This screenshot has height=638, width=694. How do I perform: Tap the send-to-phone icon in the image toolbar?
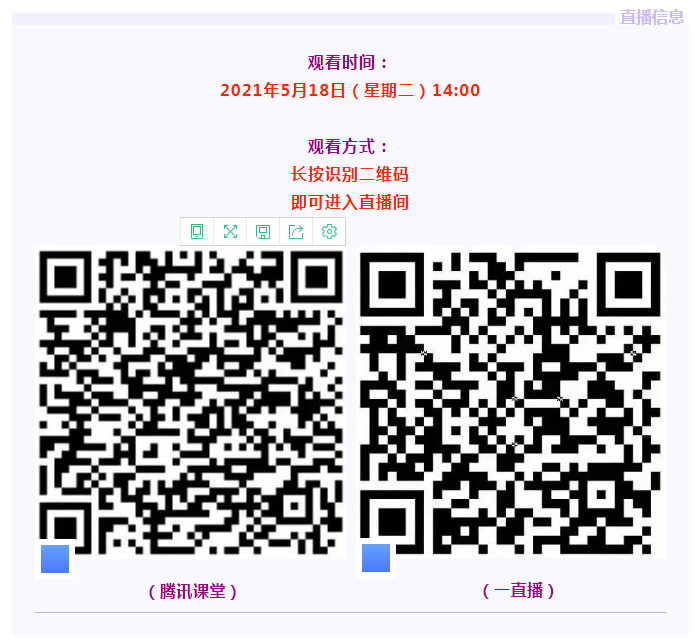[x=197, y=232]
